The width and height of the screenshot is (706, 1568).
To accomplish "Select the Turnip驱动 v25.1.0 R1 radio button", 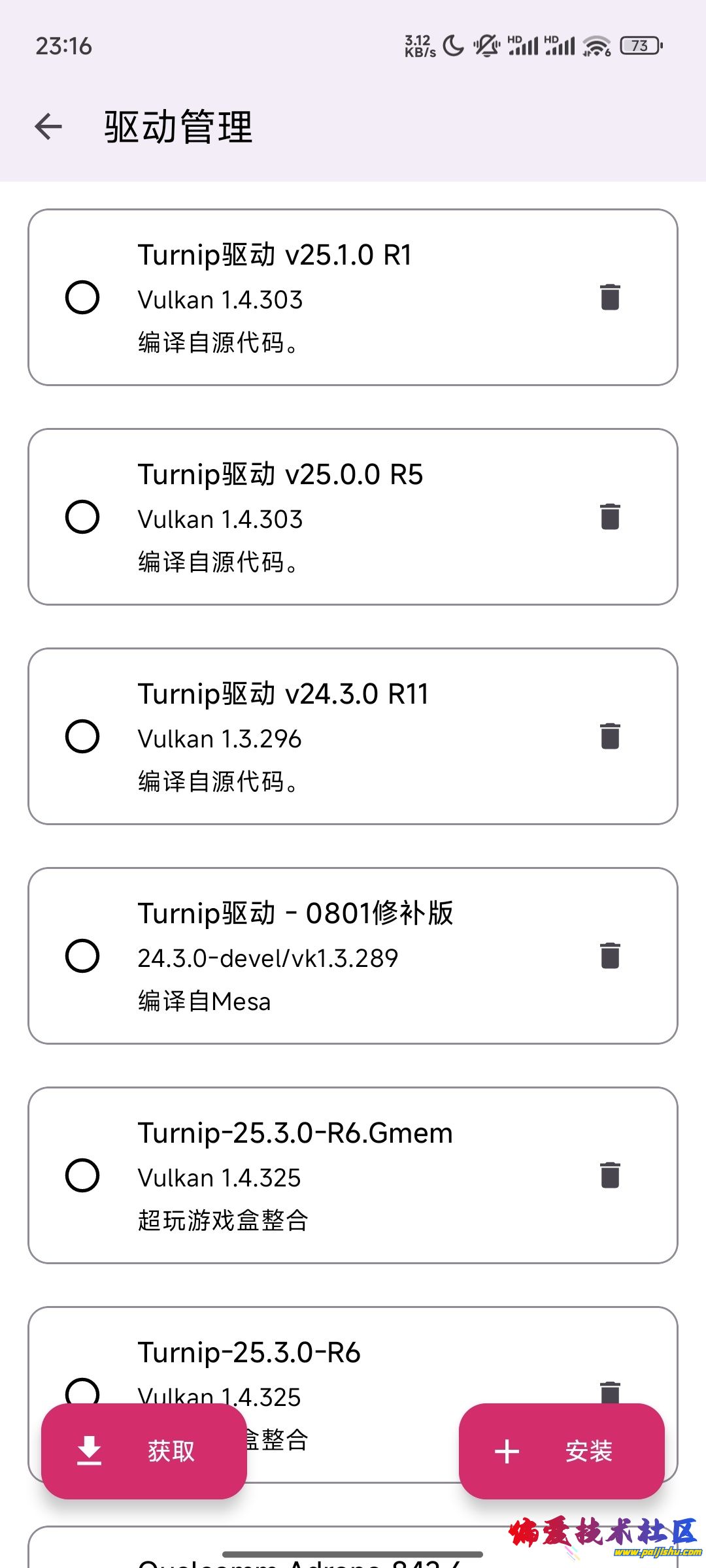I will [x=82, y=297].
